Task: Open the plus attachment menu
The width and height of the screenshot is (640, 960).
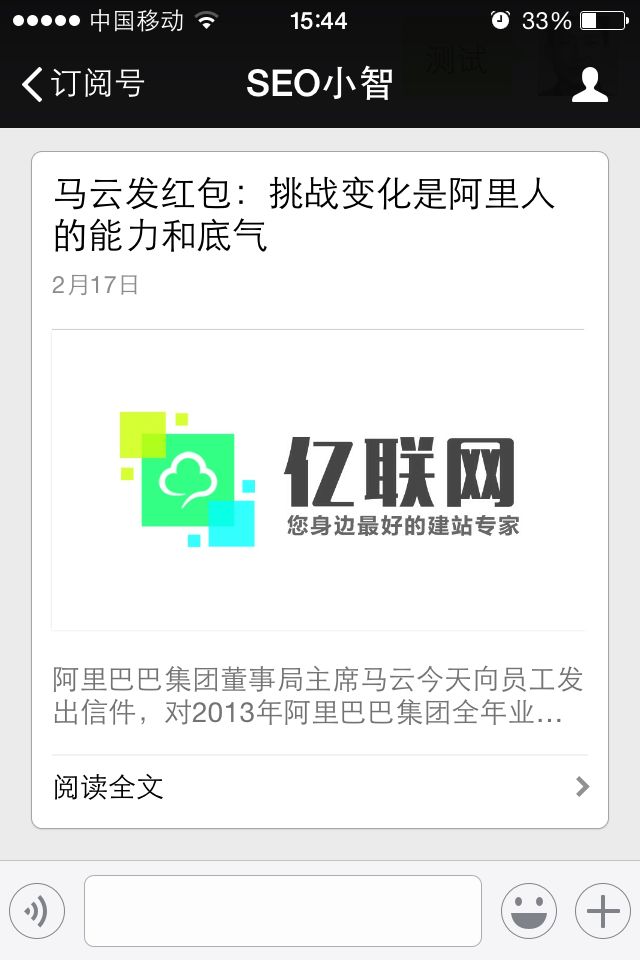Action: (x=602, y=911)
